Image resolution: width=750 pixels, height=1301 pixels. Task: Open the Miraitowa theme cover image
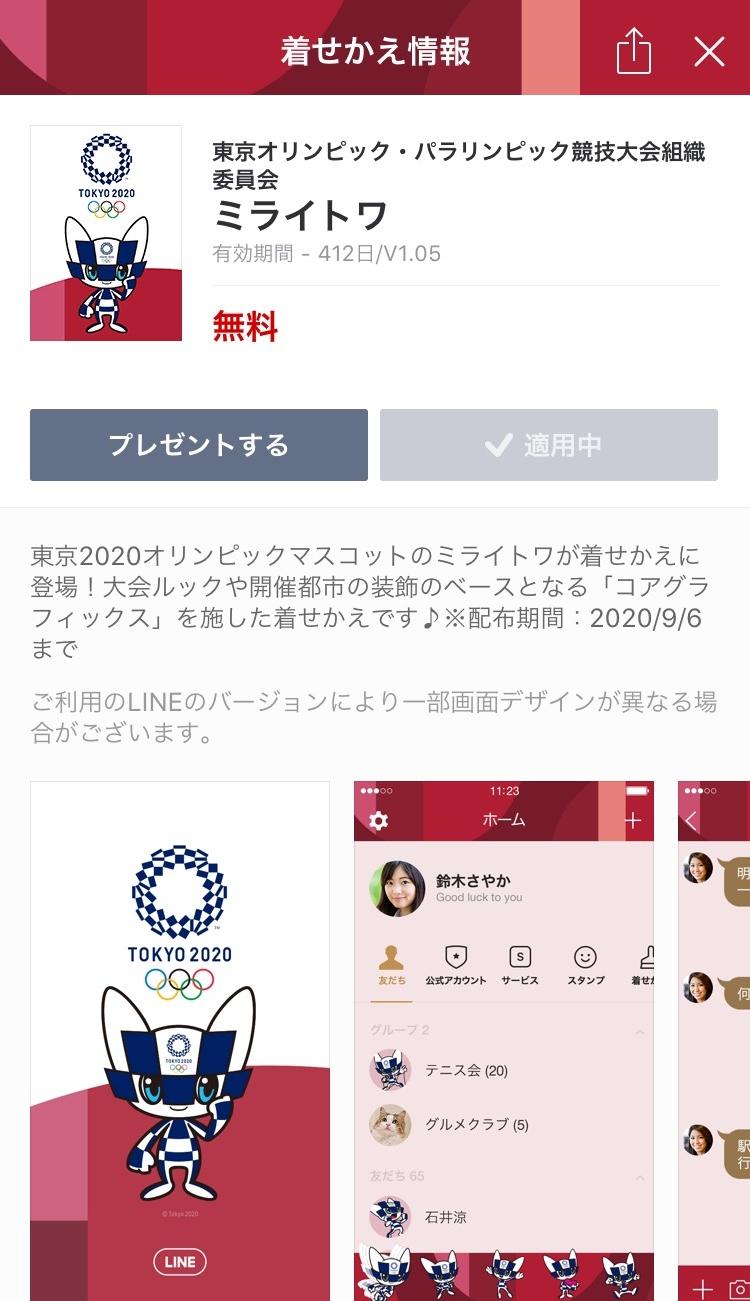[106, 233]
